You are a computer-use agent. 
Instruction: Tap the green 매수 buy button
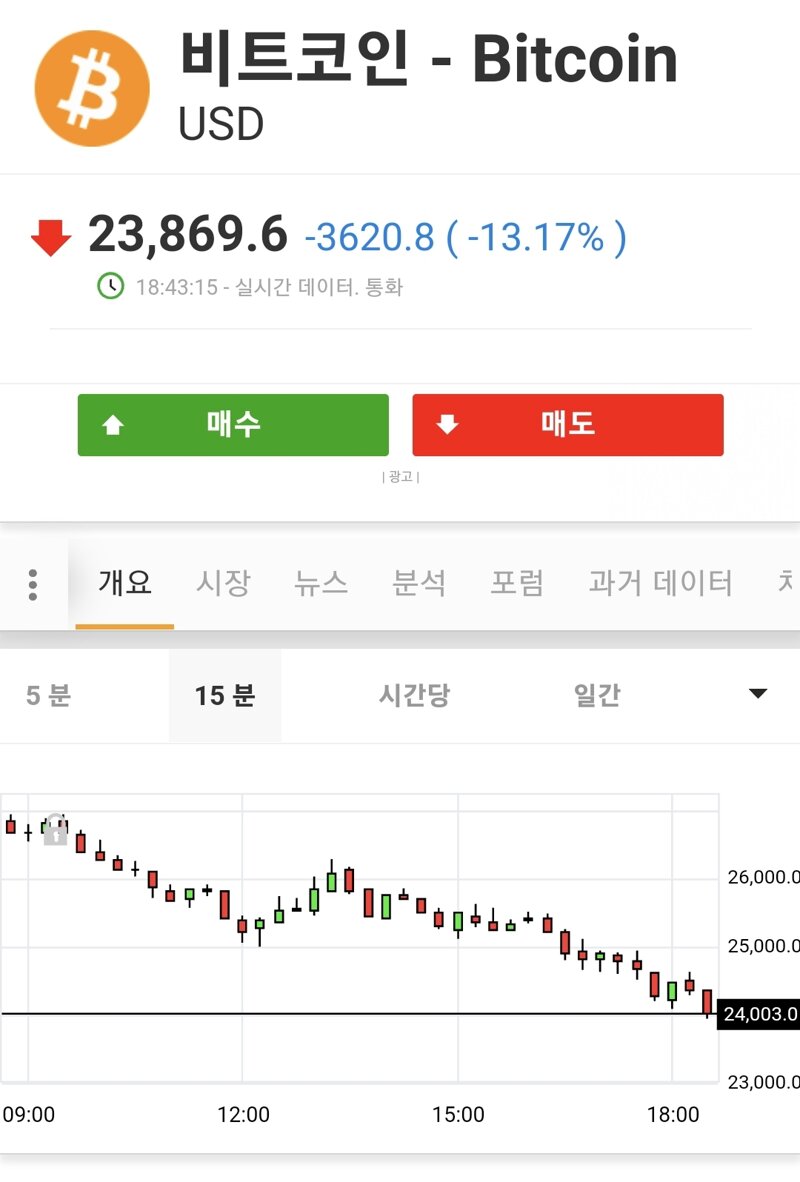click(x=233, y=425)
